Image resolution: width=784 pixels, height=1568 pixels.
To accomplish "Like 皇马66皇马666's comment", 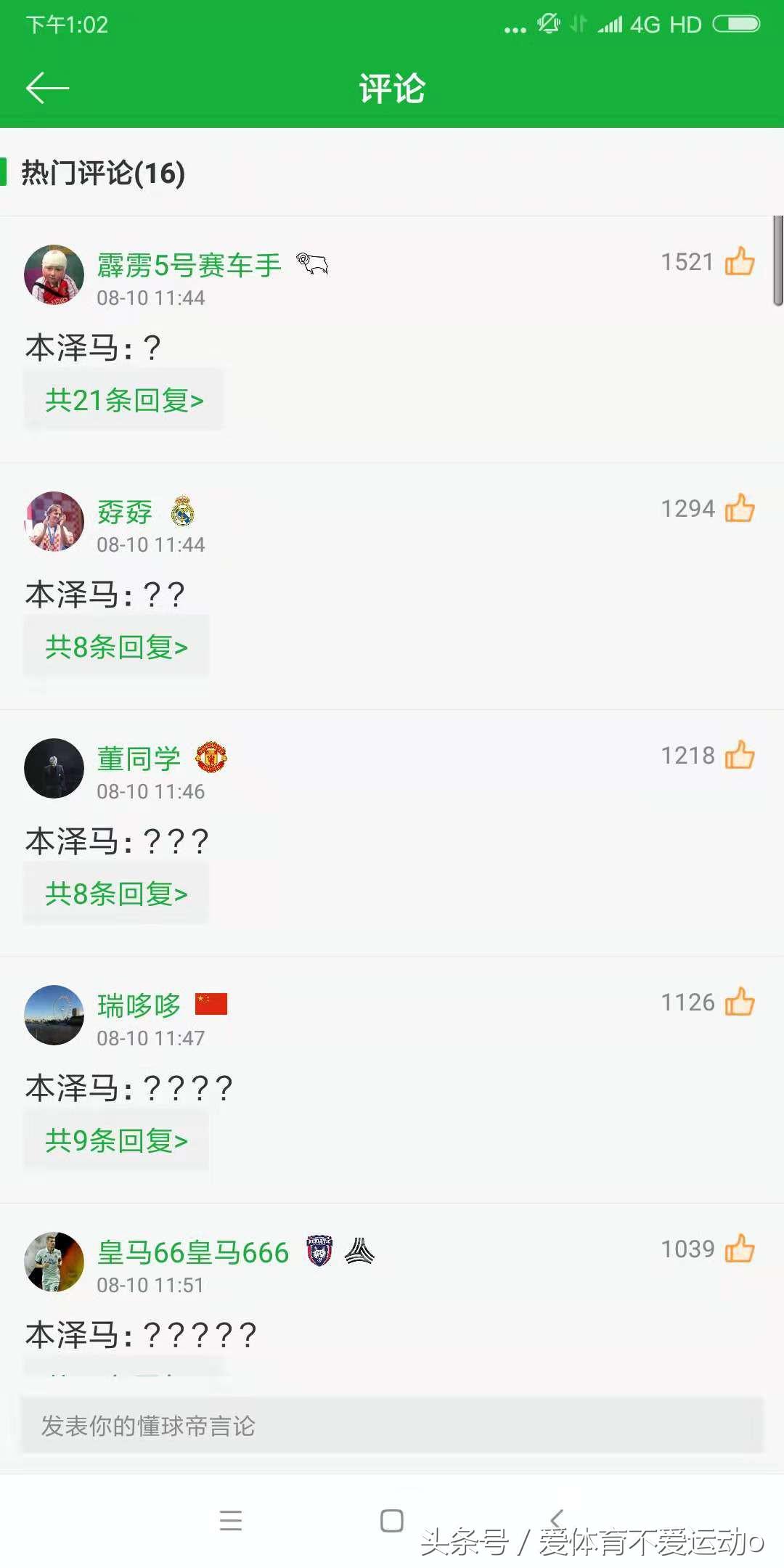I will [740, 1249].
